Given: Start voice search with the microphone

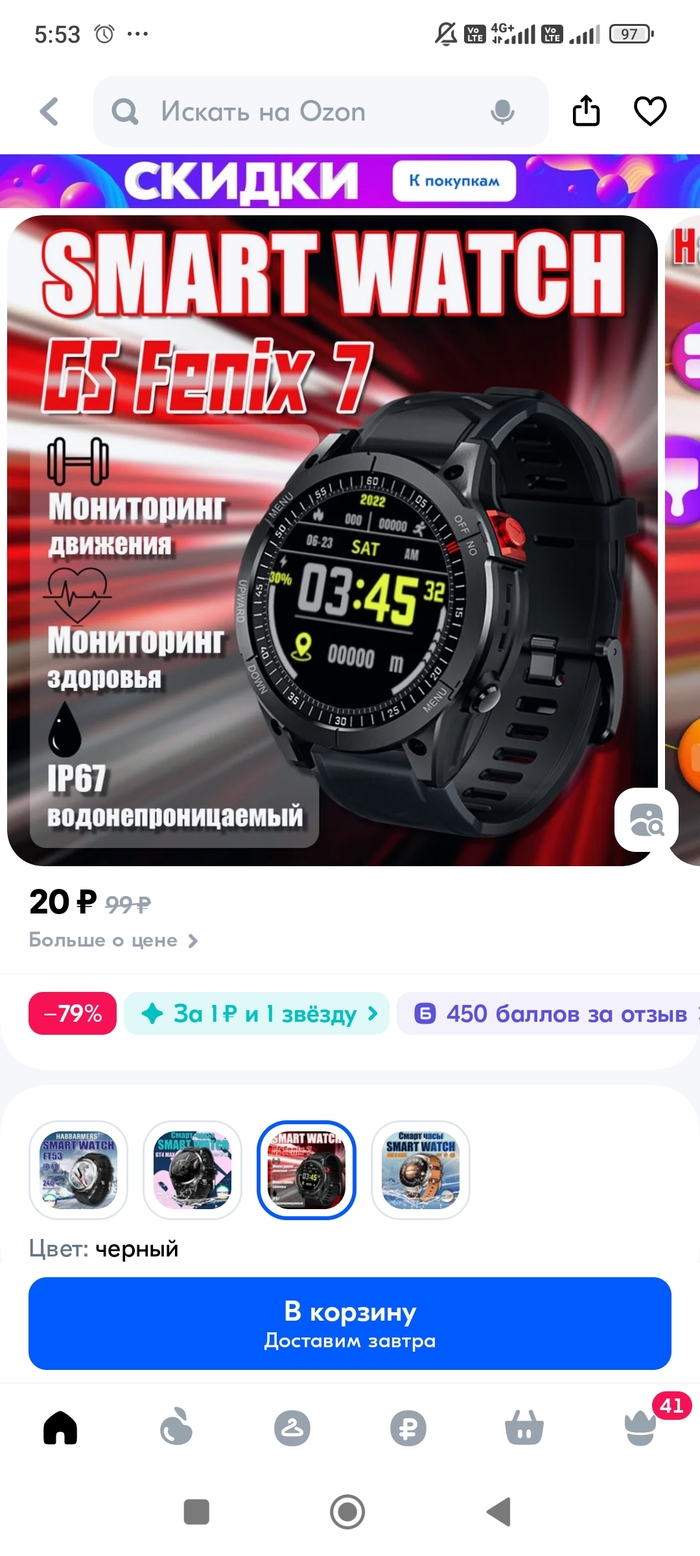Looking at the screenshot, I should (x=502, y=112).
